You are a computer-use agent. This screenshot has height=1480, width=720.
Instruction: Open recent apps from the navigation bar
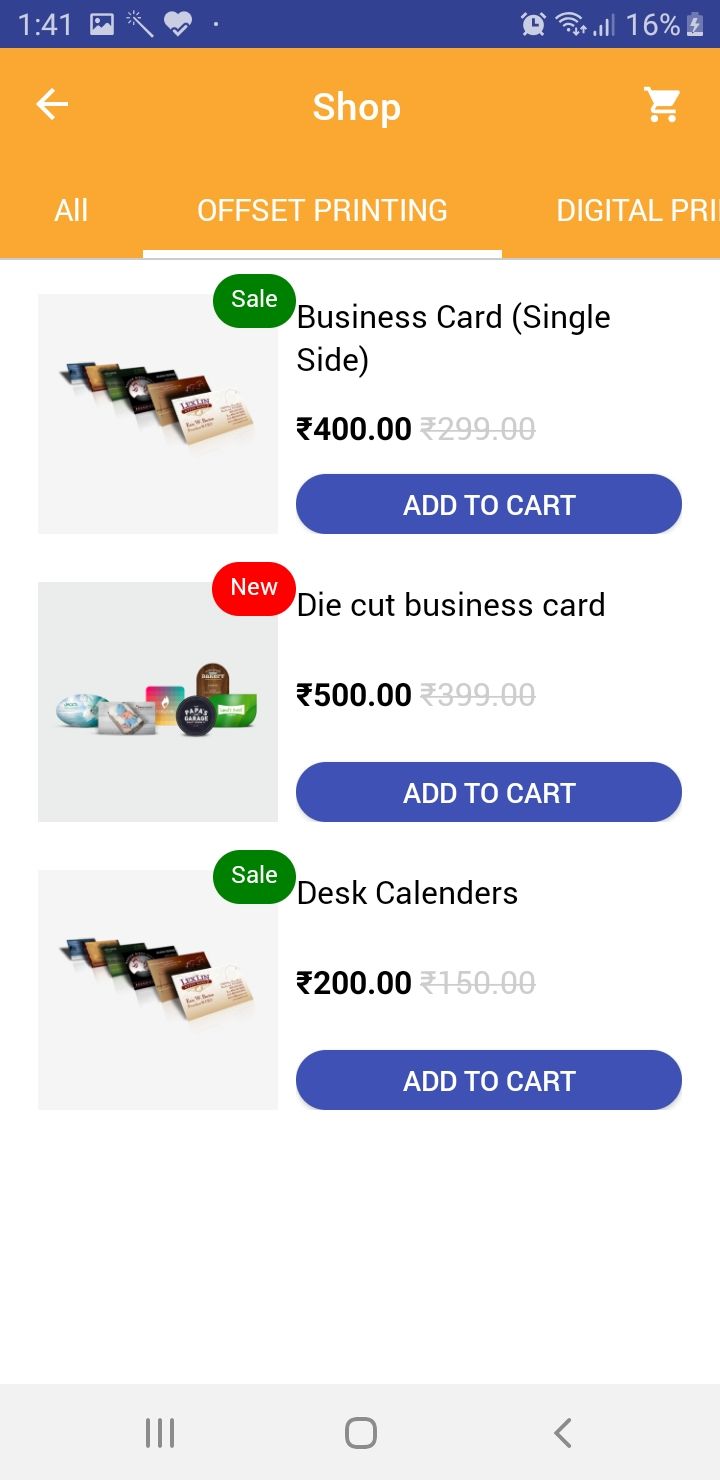[160, 1432]
